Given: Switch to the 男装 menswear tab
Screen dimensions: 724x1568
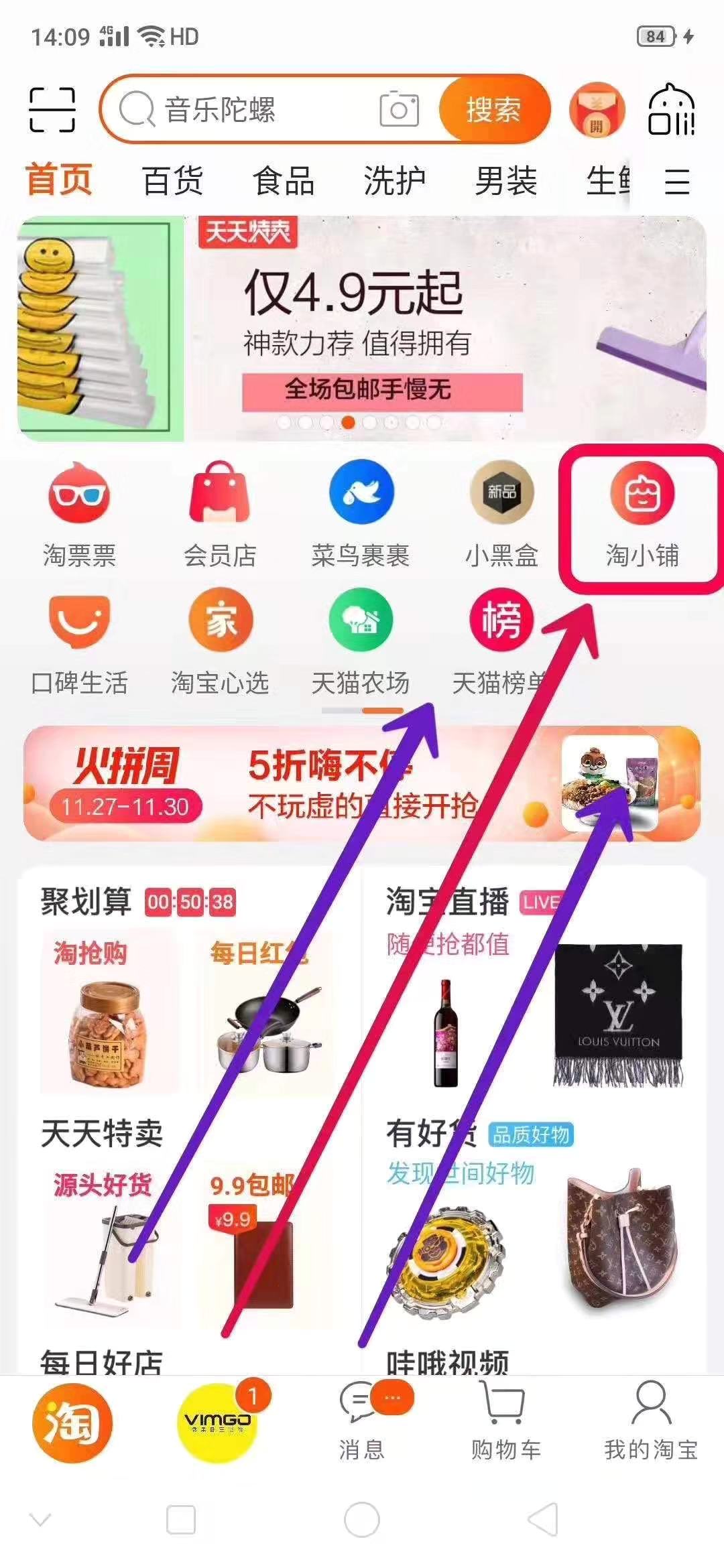Looking at the screenshot, I should coord(506,181).
